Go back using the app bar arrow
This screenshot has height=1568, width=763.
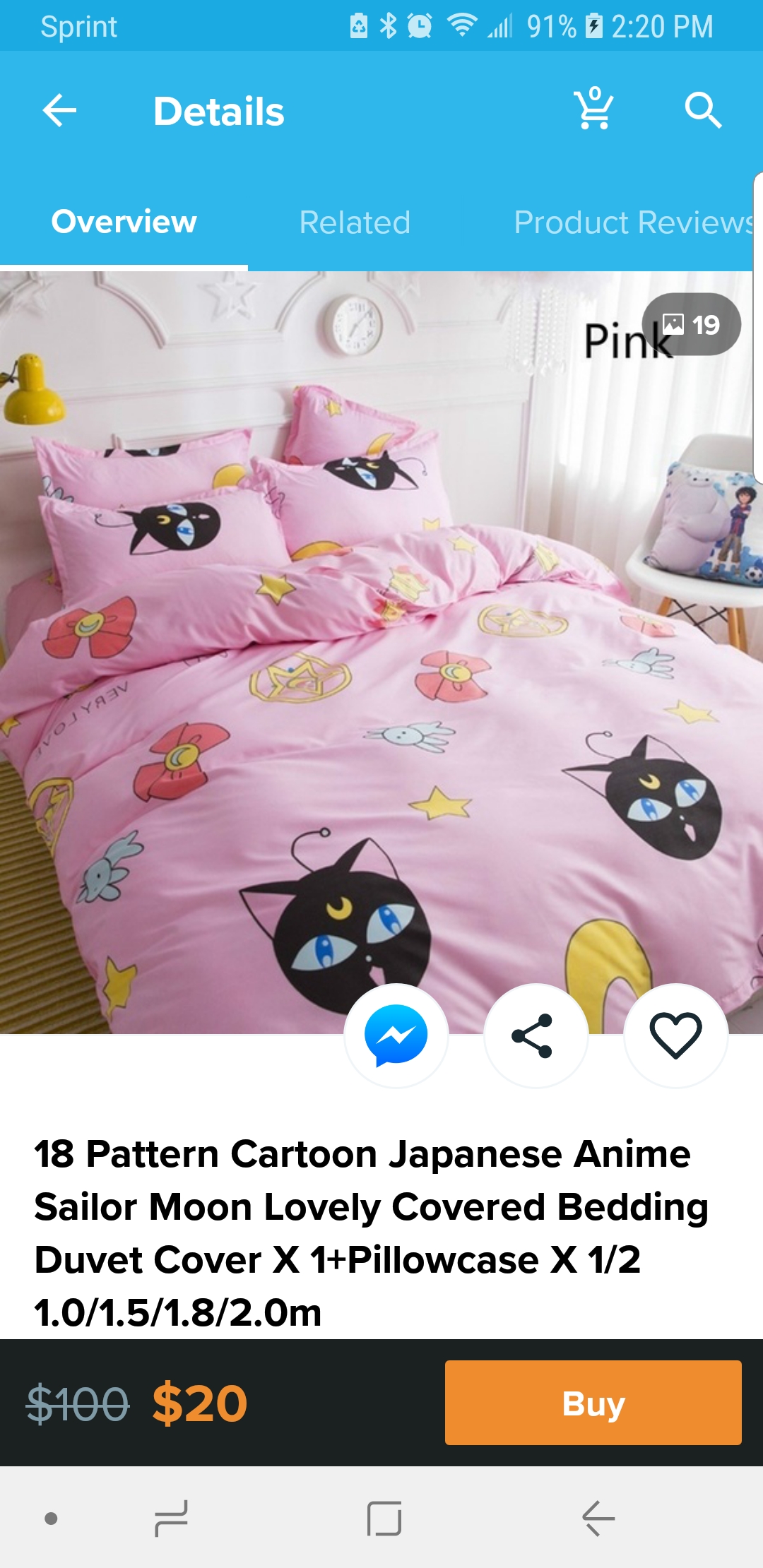pos(59,110)
